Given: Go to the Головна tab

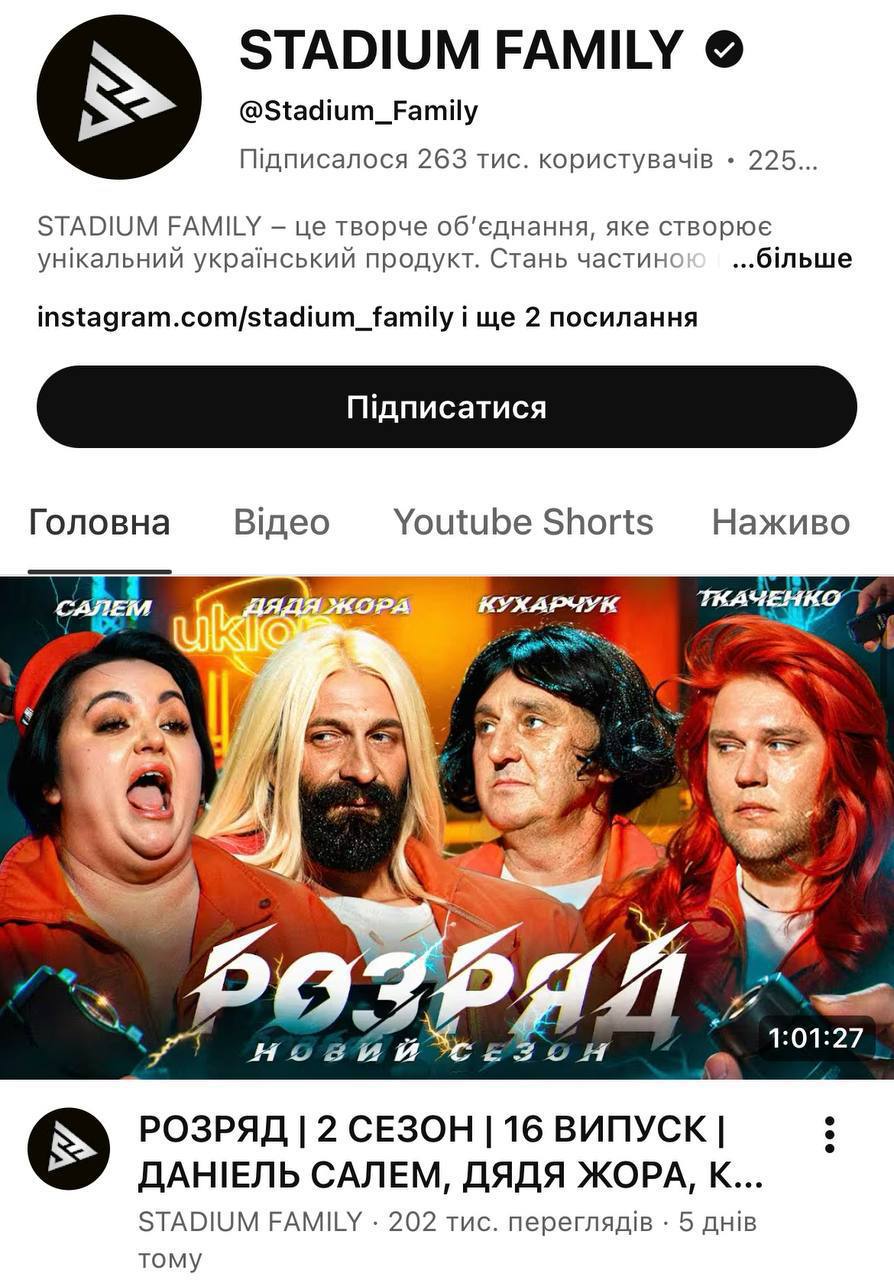Looking at the screenshot, I should pyautogui.click(x=99, y=522).
